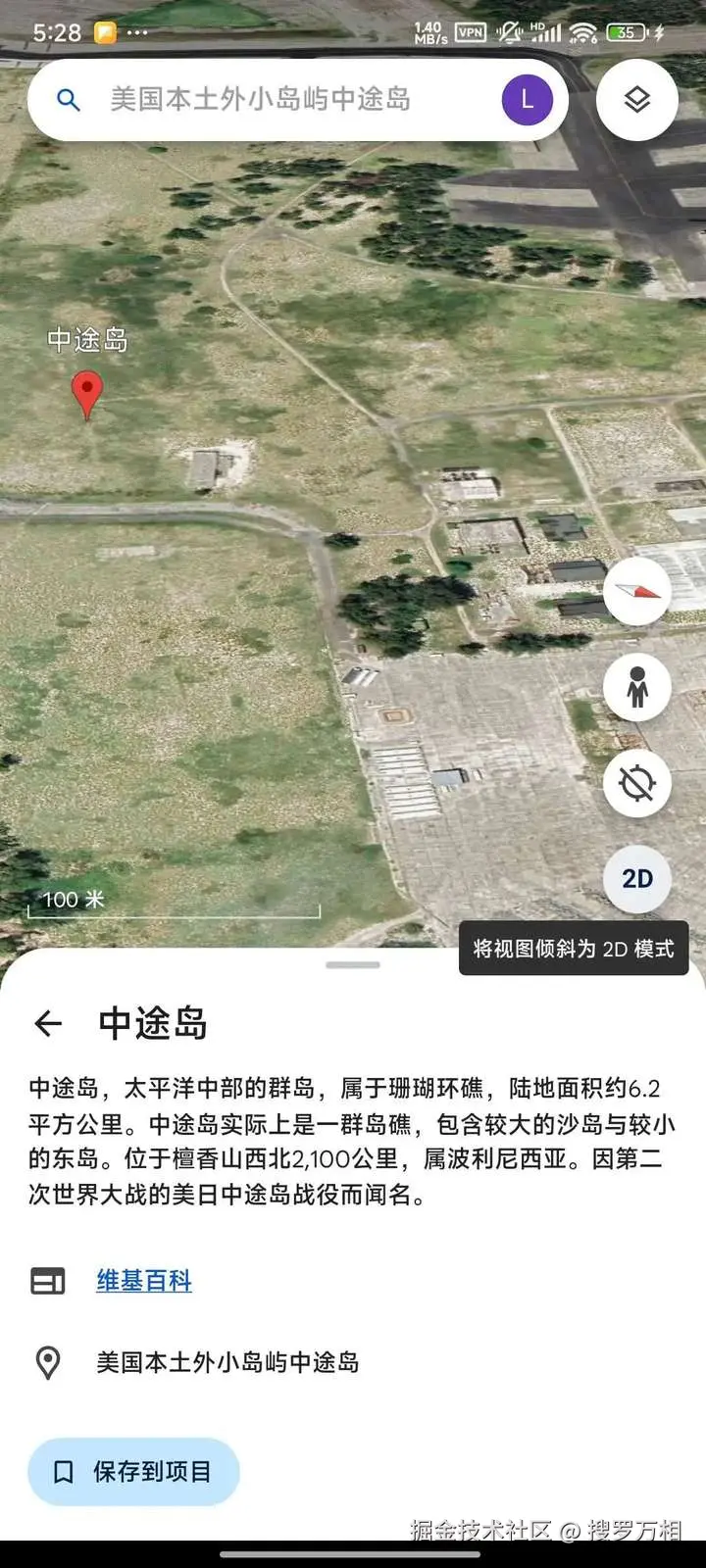The width and height of the screenshot is (706, 1568).
Task: Open the account avatar labeled L
Action: (527, 99)
